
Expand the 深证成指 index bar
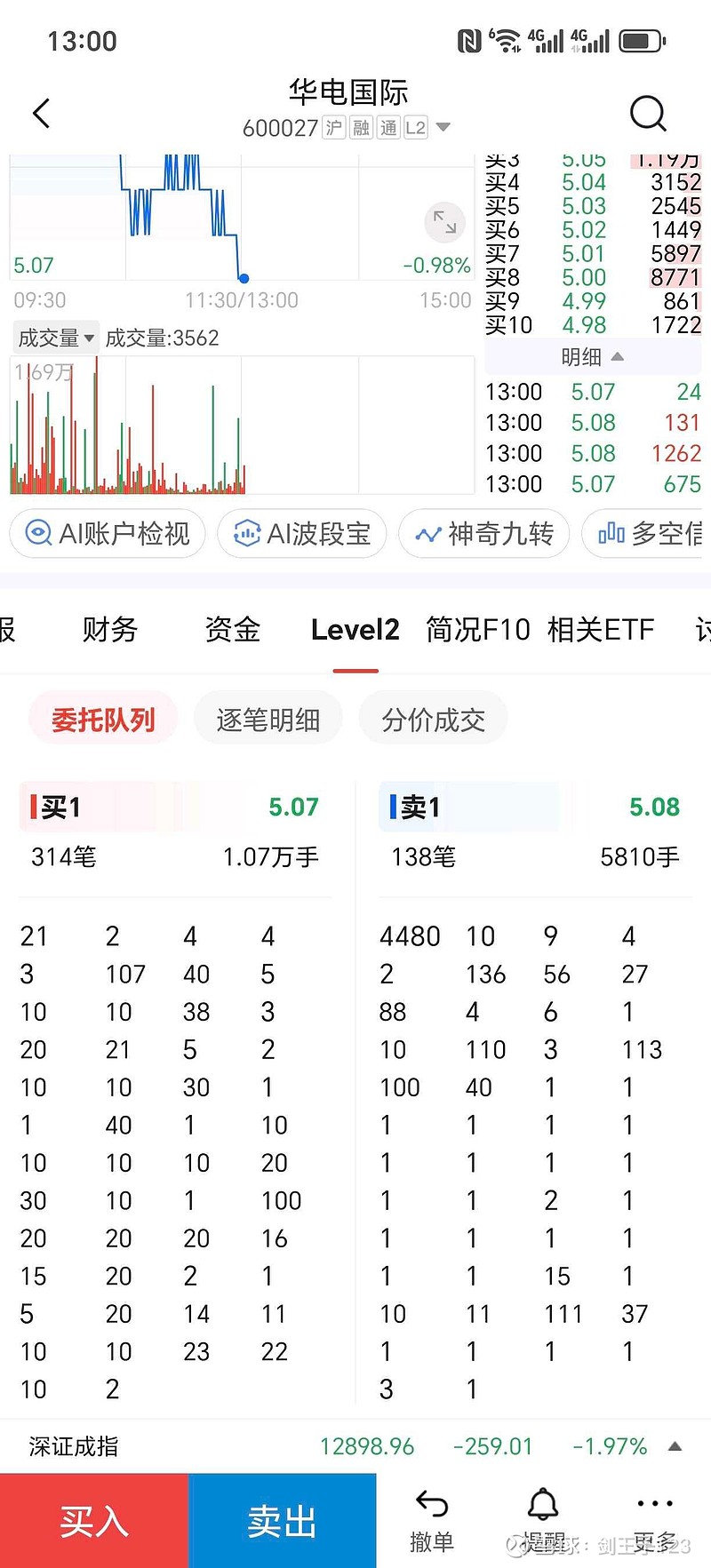[675, 1446]
